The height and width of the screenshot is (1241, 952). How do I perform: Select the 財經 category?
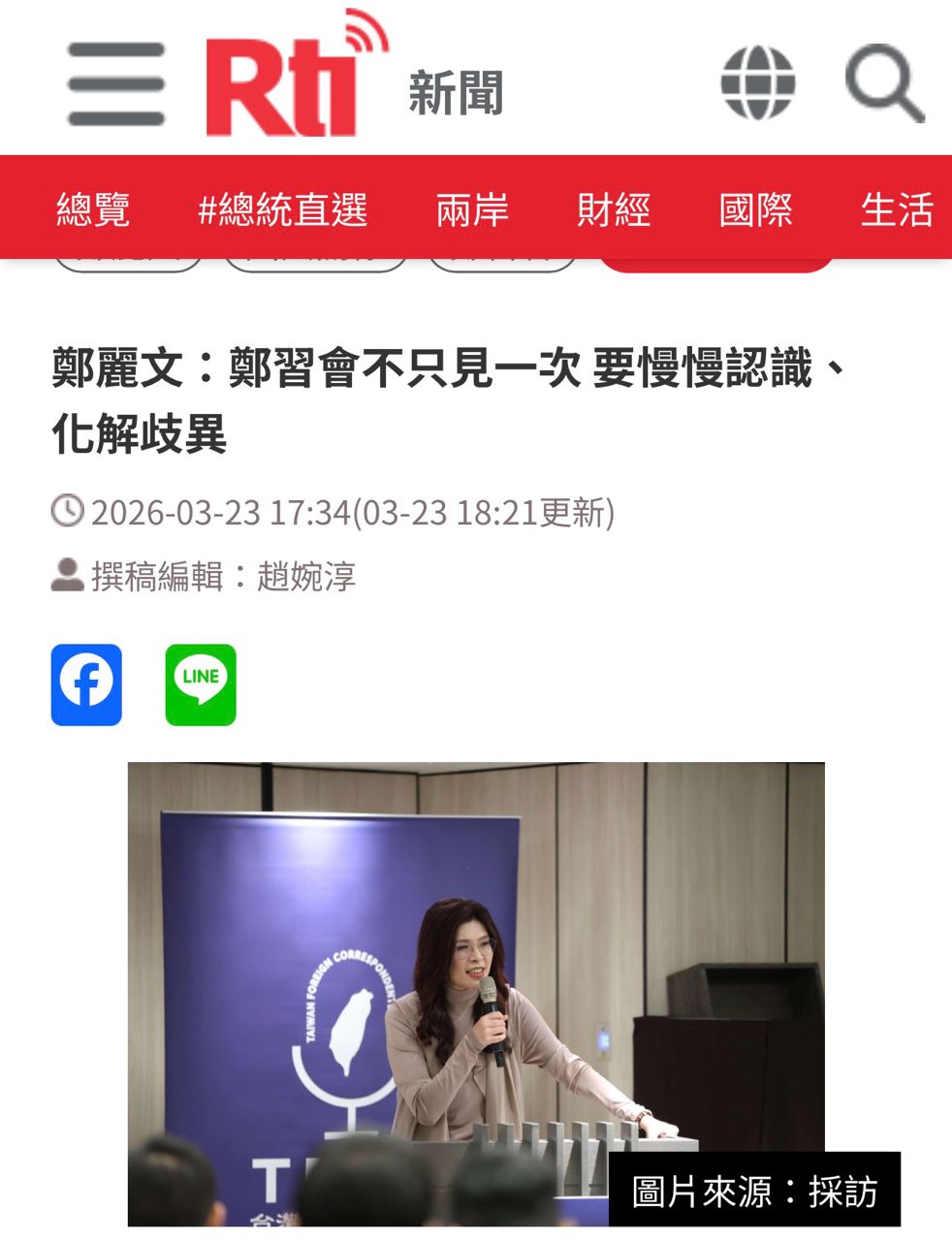click(614, 209)
